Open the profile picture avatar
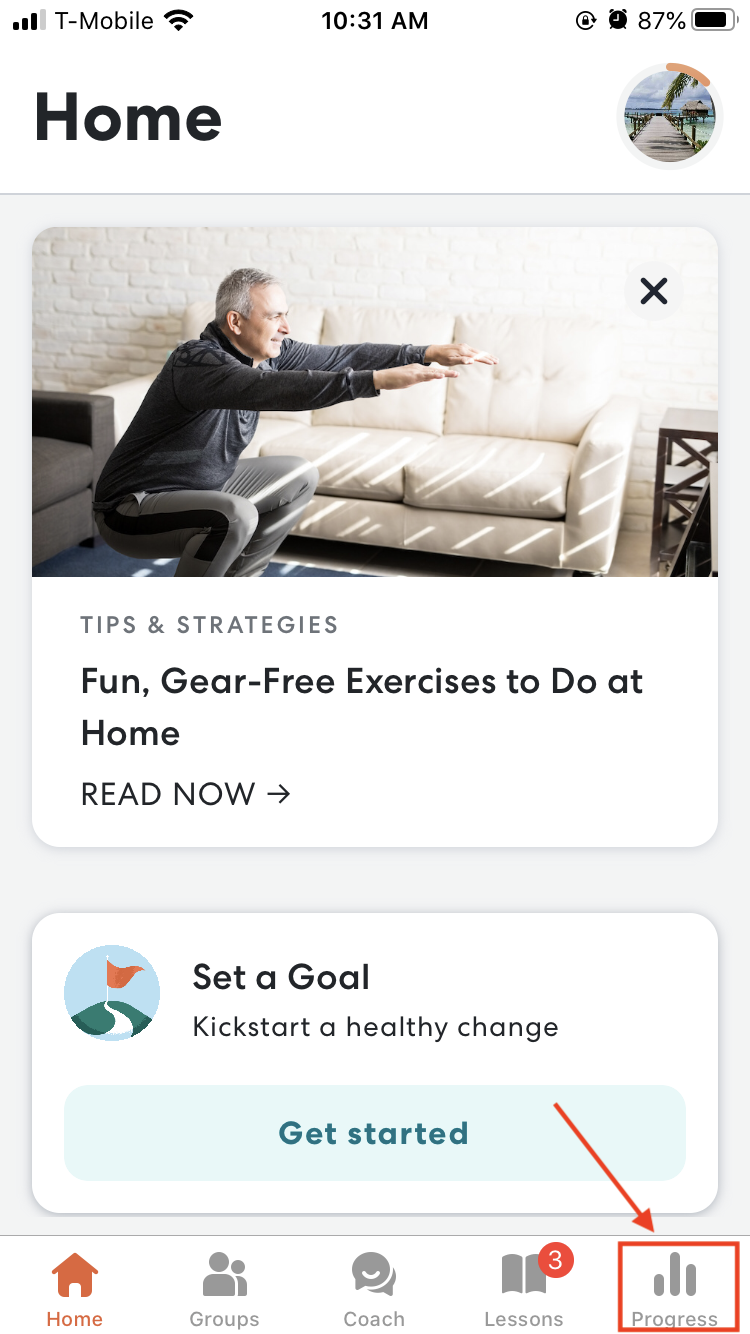750x1334 pixels. coord(668,117)
